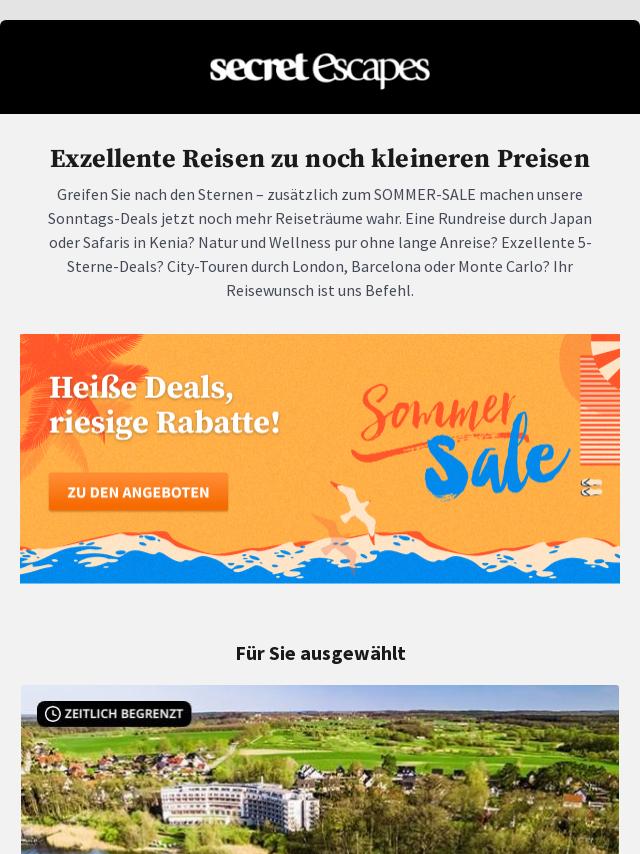This screenshot has width=640, height=854.
Task: Open the ZEITLICH BEGRENZT hotel deal card
Action: pyautogui.click(x=320, y=780)
